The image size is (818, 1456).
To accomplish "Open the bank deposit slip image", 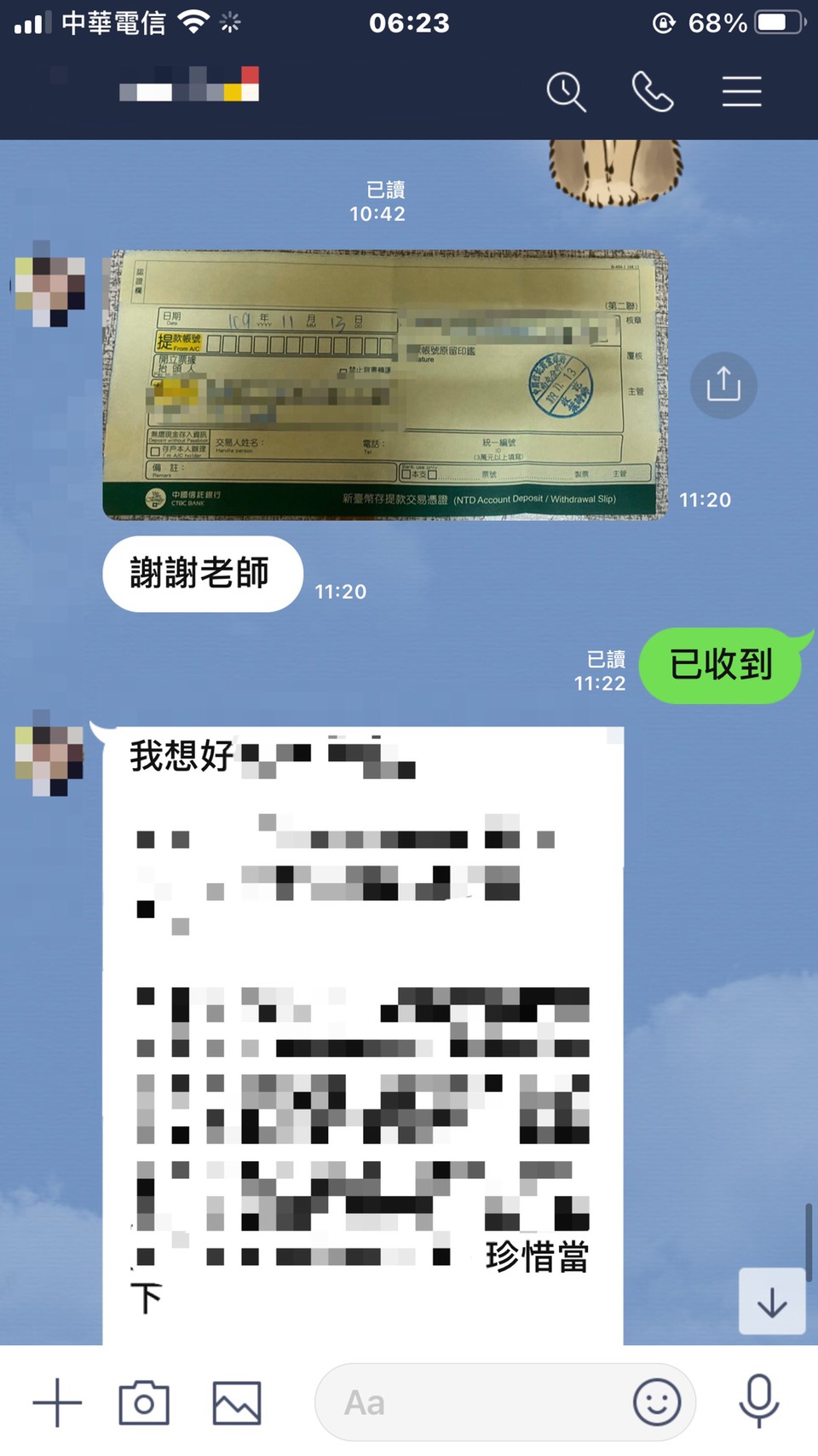I will point(384,384).
